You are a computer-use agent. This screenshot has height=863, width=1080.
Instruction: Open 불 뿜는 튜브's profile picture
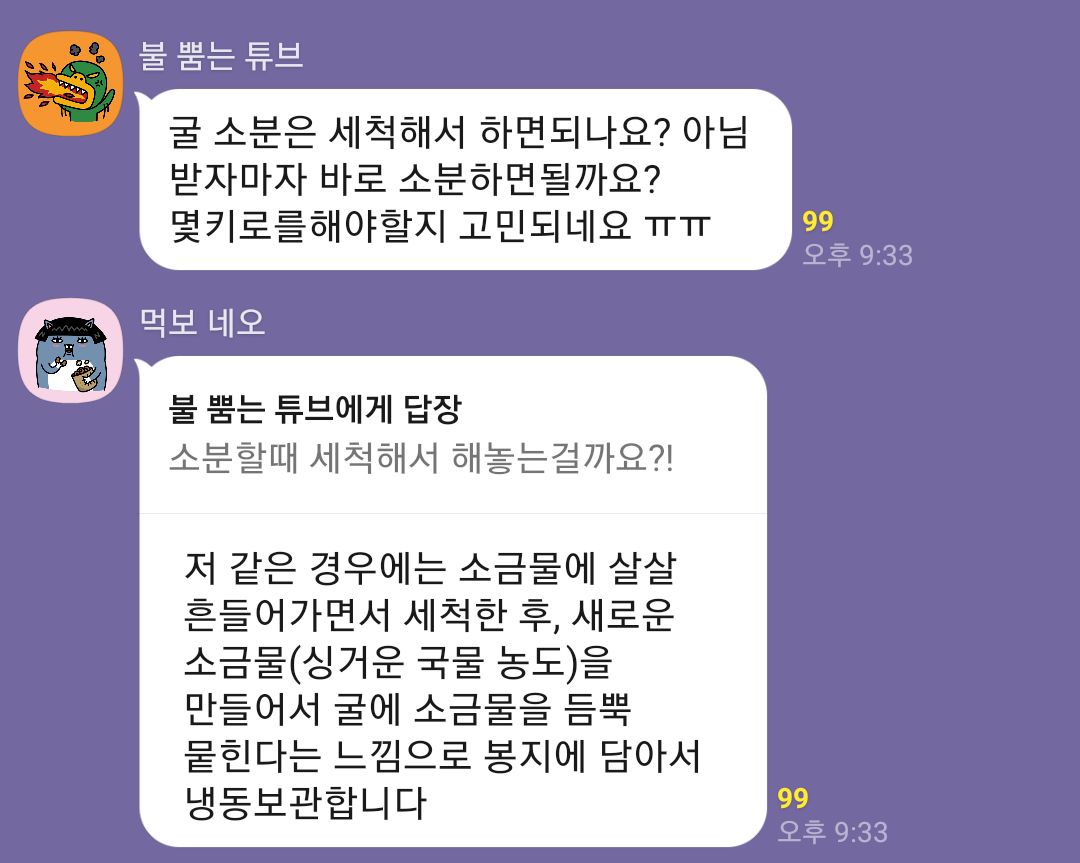pos(70,83)
